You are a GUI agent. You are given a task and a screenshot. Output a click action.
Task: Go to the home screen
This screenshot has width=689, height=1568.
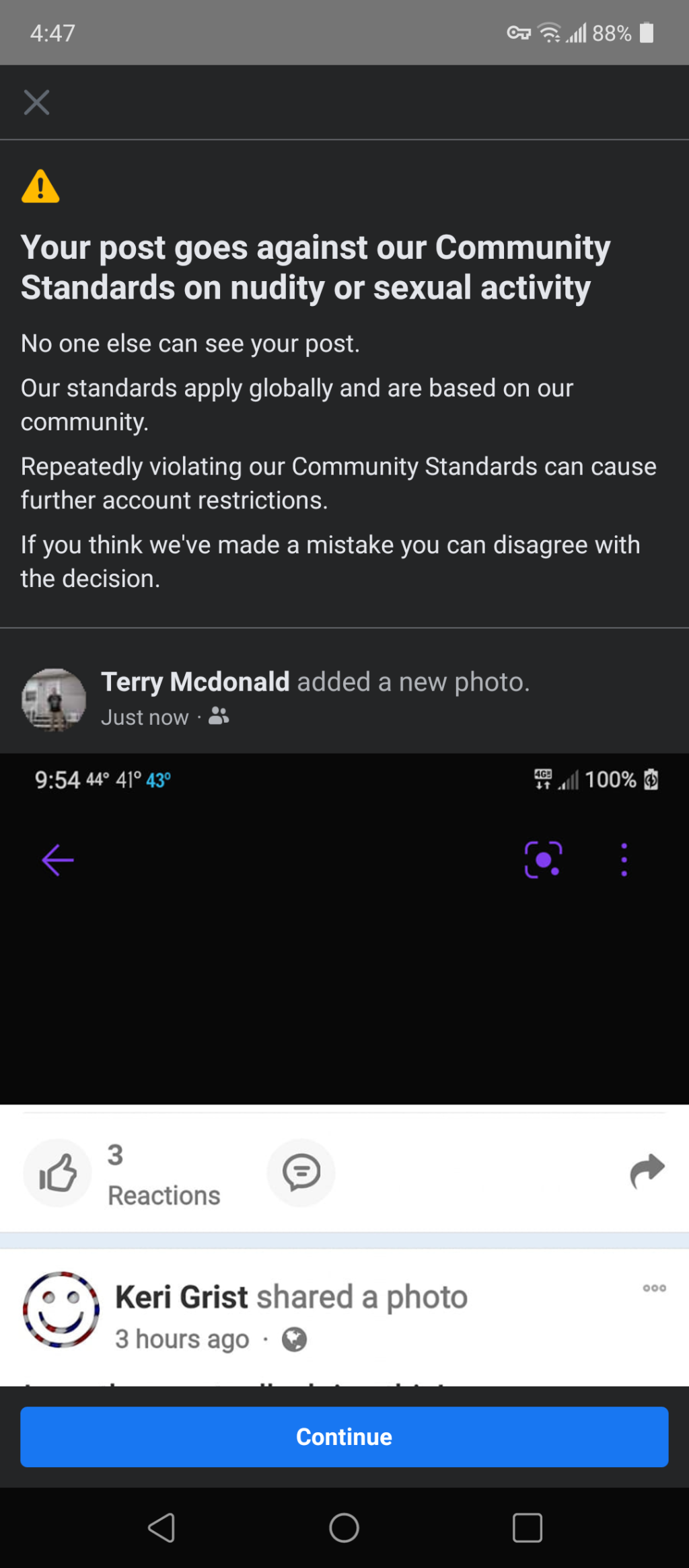pyautogui.click(x=344, y=1528)
